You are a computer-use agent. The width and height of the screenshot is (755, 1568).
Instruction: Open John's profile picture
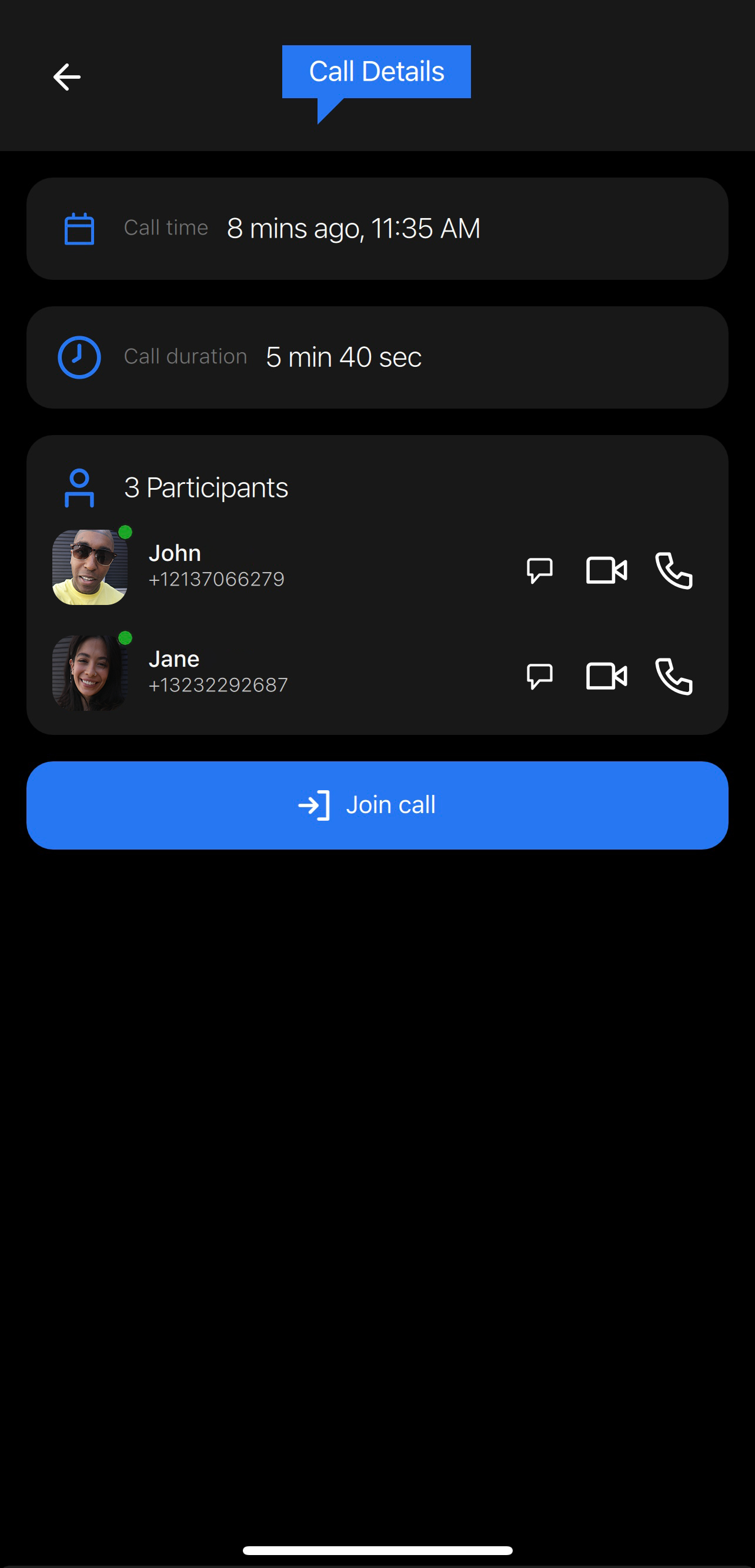[90, 567]
